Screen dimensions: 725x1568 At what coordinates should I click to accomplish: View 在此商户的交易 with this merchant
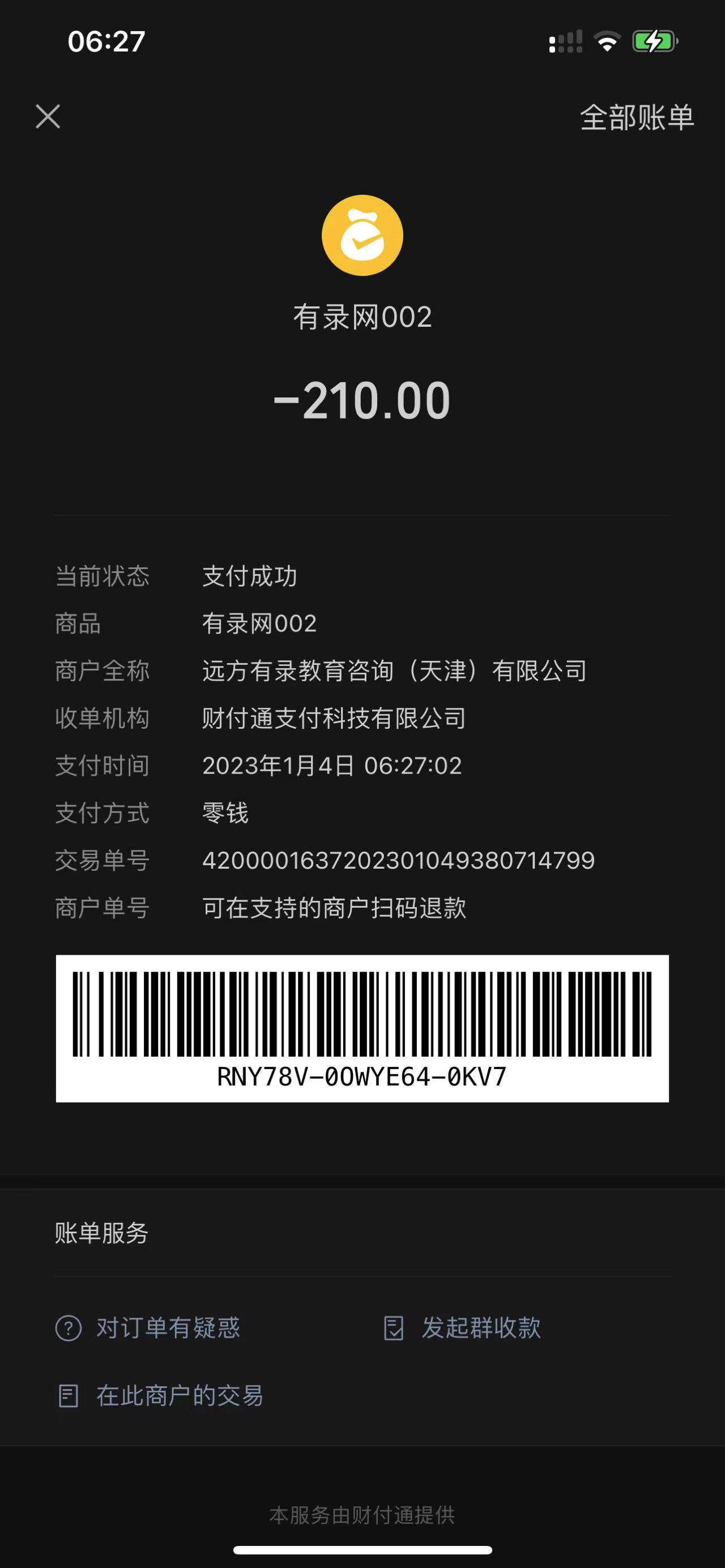tap(160, 1396)
